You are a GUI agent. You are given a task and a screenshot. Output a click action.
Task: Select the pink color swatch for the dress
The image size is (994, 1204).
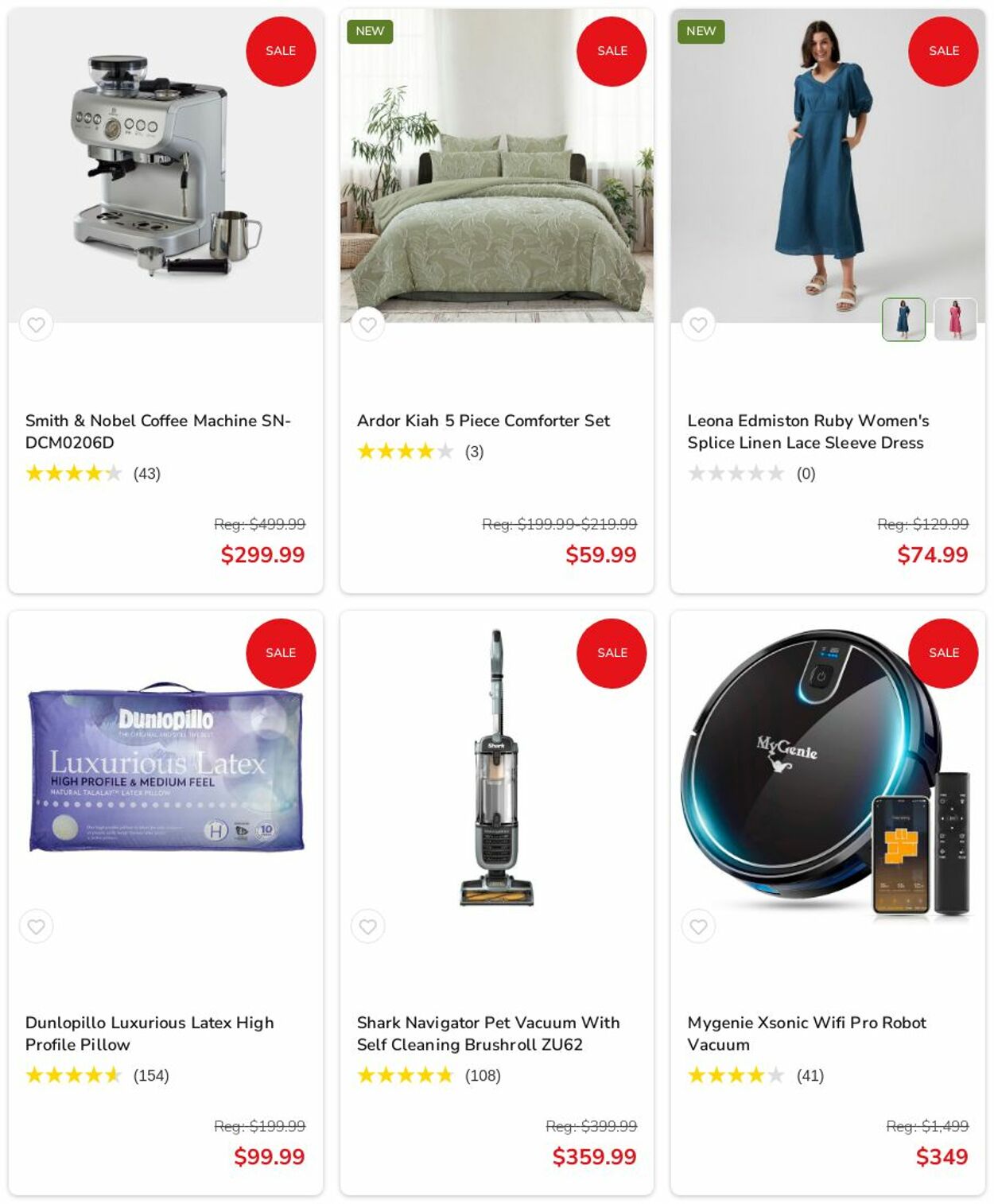click(954, 320)
